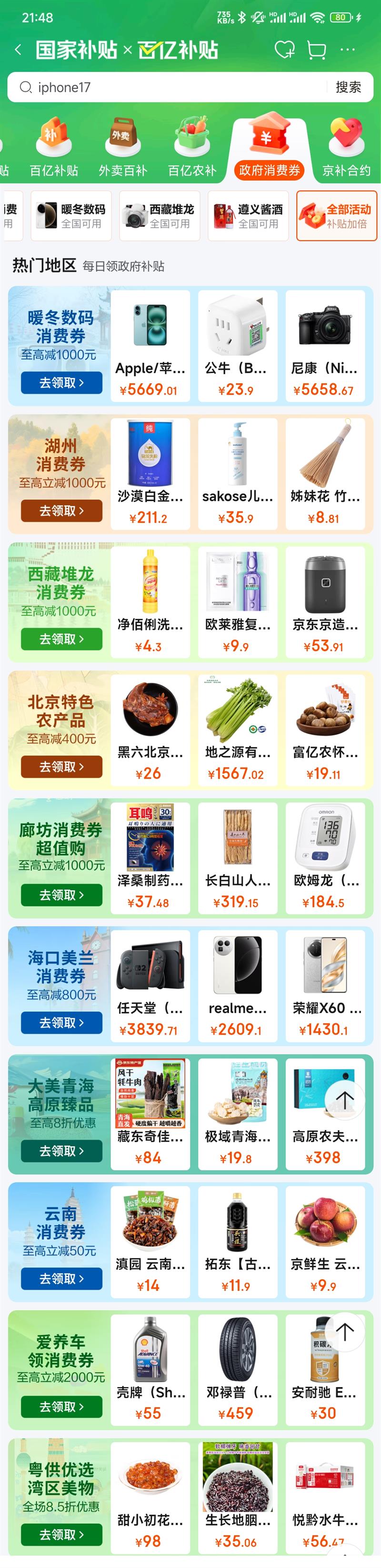The height and width of the screenshot is (1568, 381).
Task: Open the 任天堂 console product card
Action: pyautogui.click(x=150, y=985)
